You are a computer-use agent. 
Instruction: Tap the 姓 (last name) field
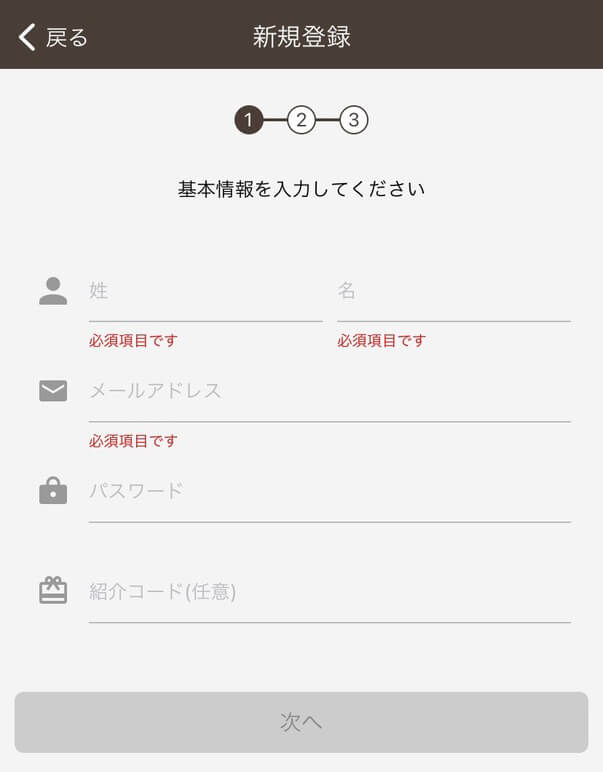(205, 292)
